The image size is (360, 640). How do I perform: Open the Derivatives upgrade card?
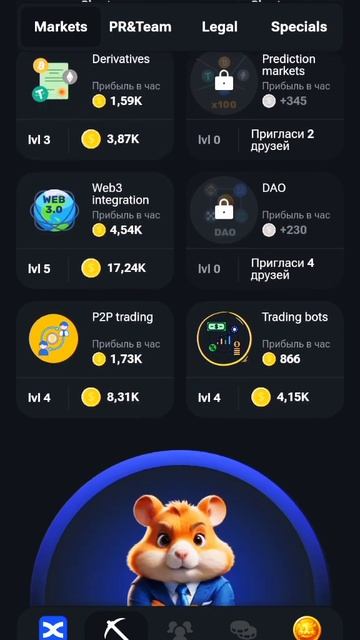click(x=95, y=105)
